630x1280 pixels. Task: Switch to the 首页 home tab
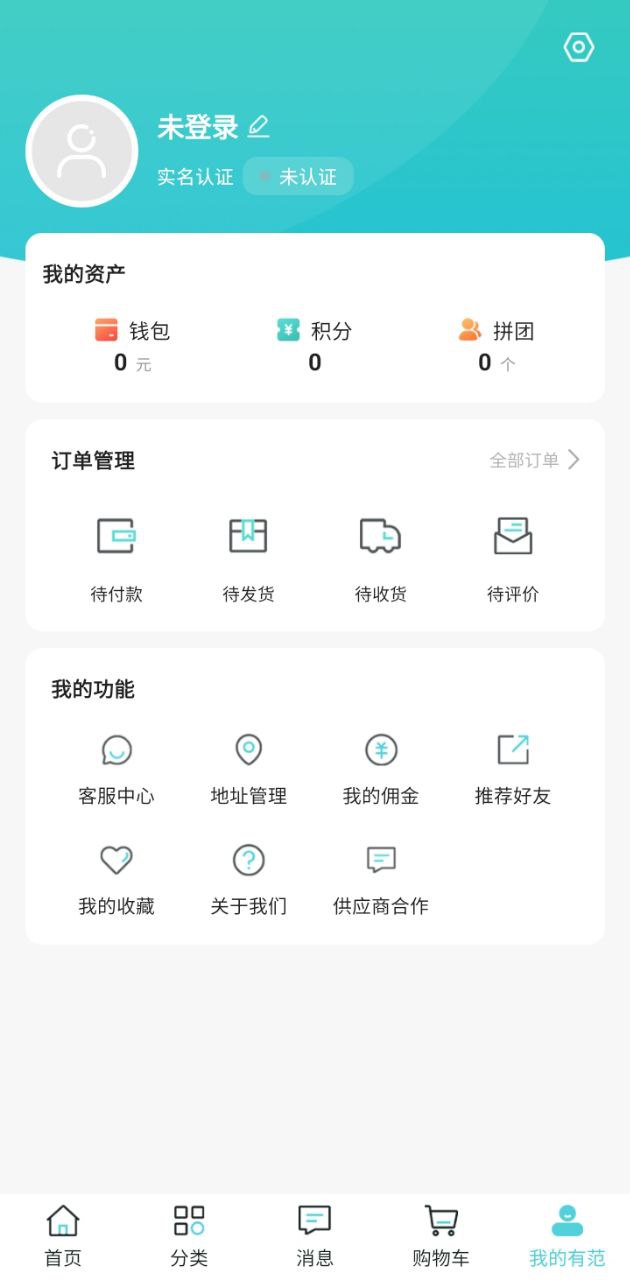pyautogui.click(x=63, y=1236)
